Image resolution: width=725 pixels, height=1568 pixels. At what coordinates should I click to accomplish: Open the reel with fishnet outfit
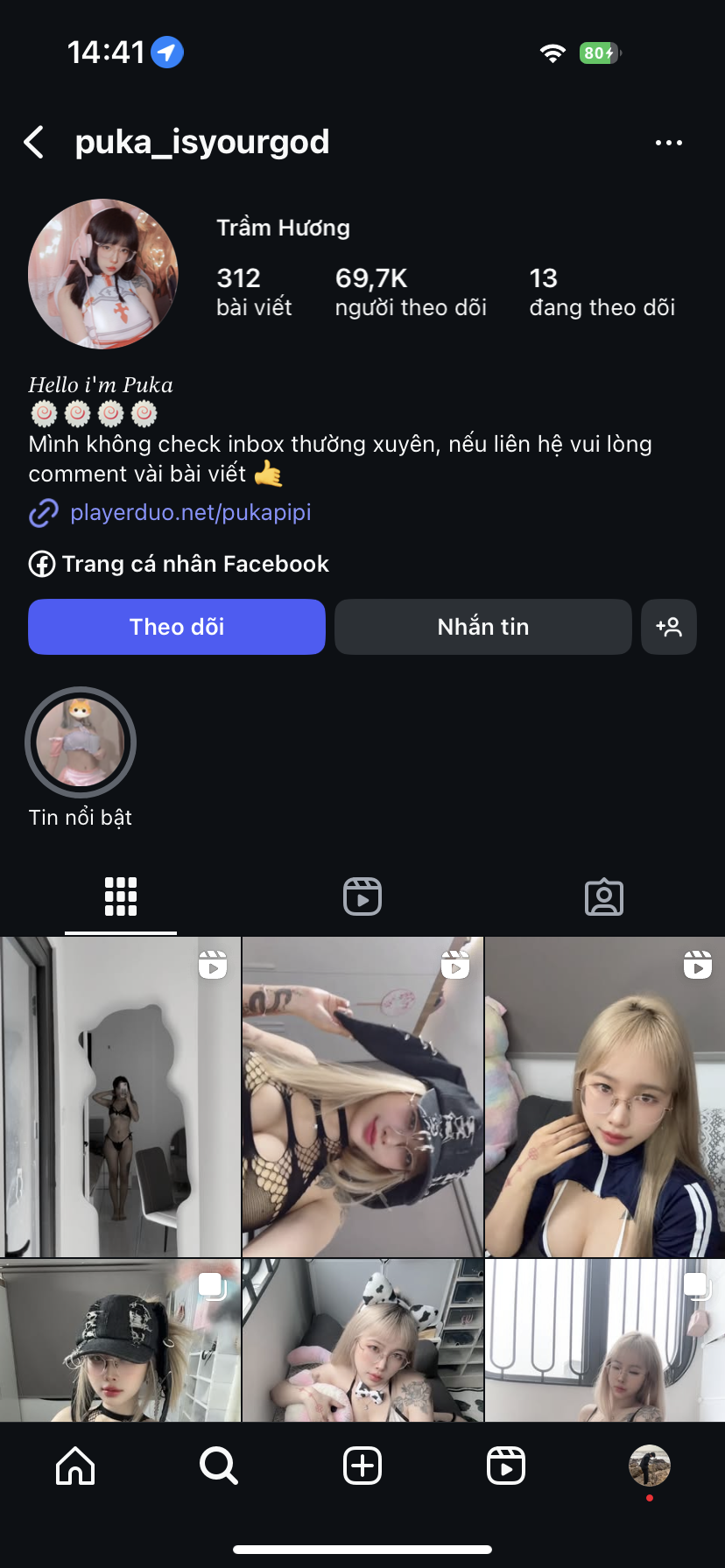362,1097
